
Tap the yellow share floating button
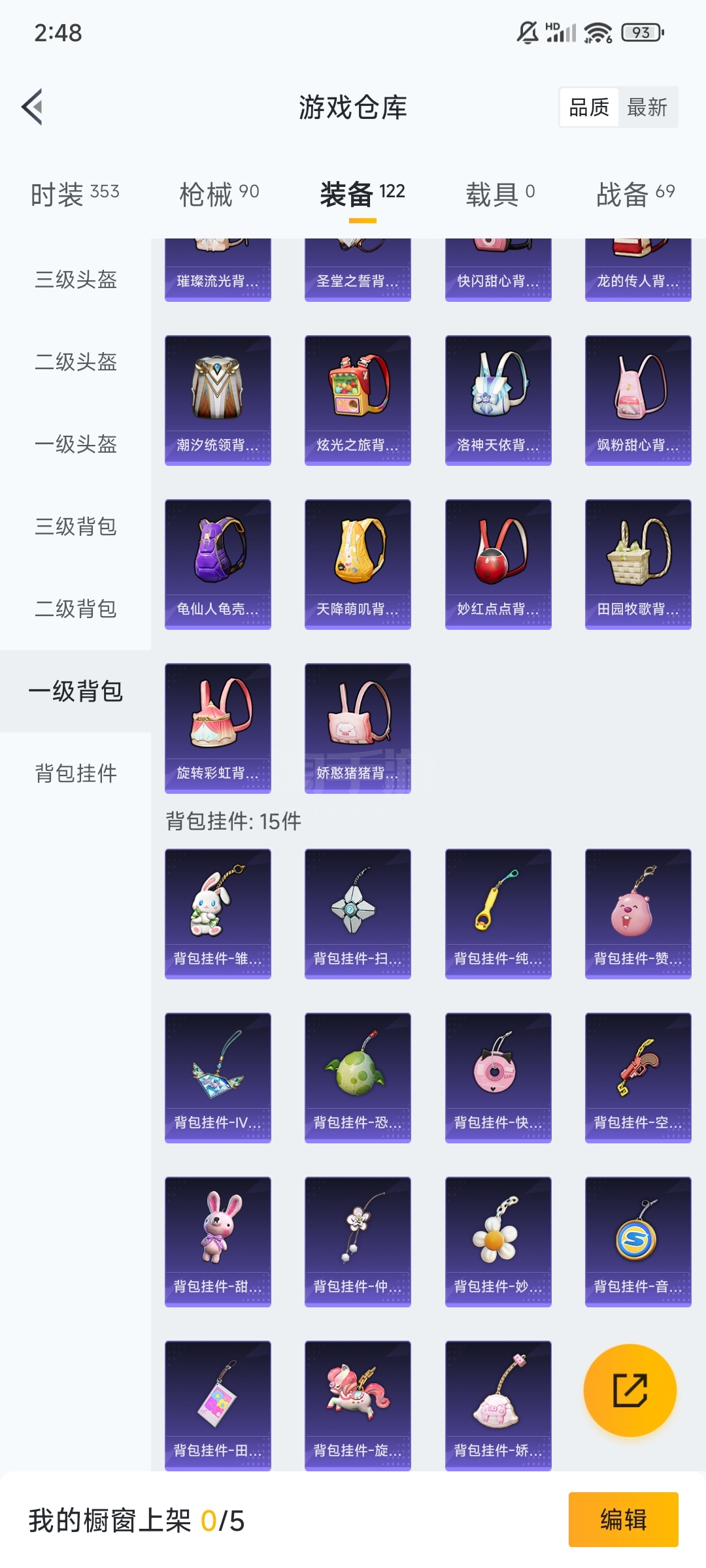[630, 1390]
